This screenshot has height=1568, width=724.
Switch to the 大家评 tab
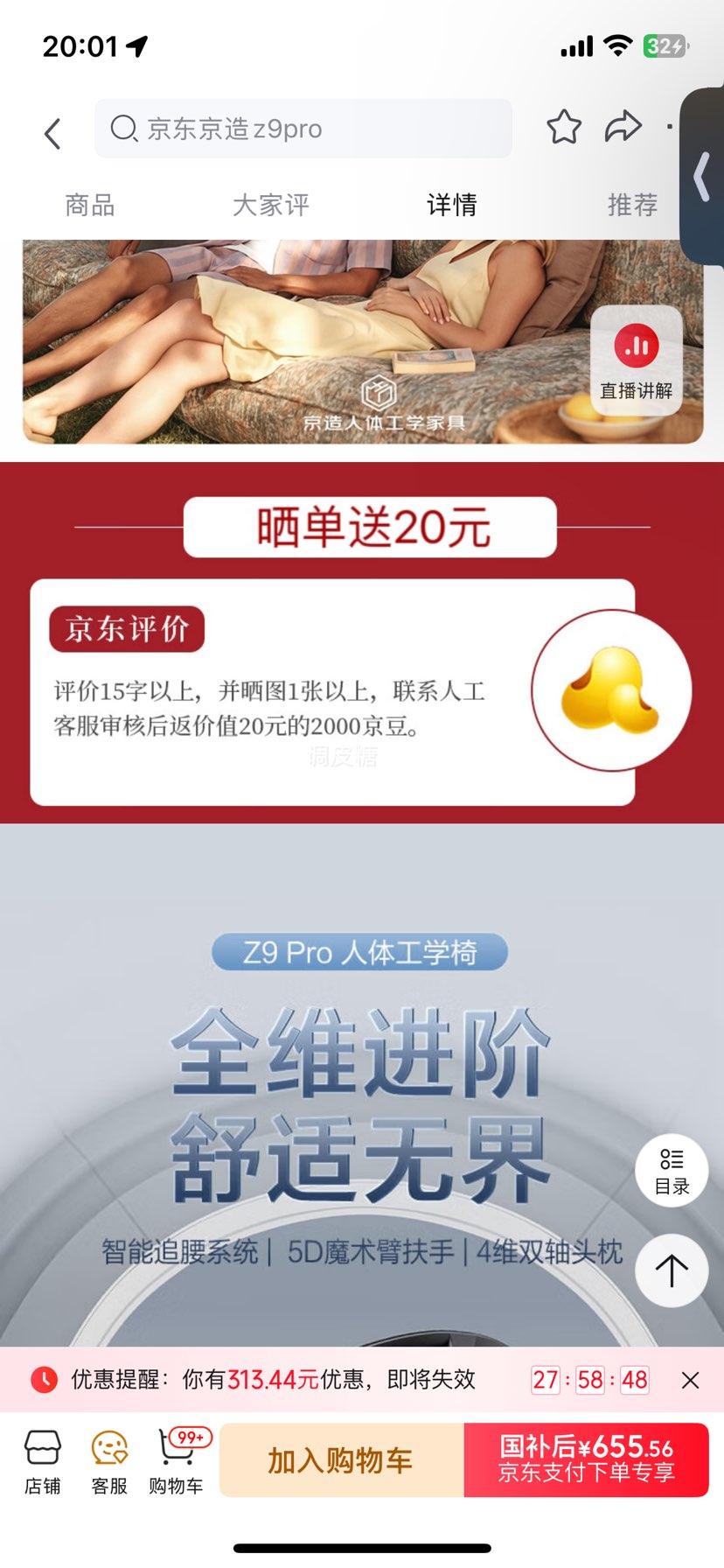coord(271,205)
